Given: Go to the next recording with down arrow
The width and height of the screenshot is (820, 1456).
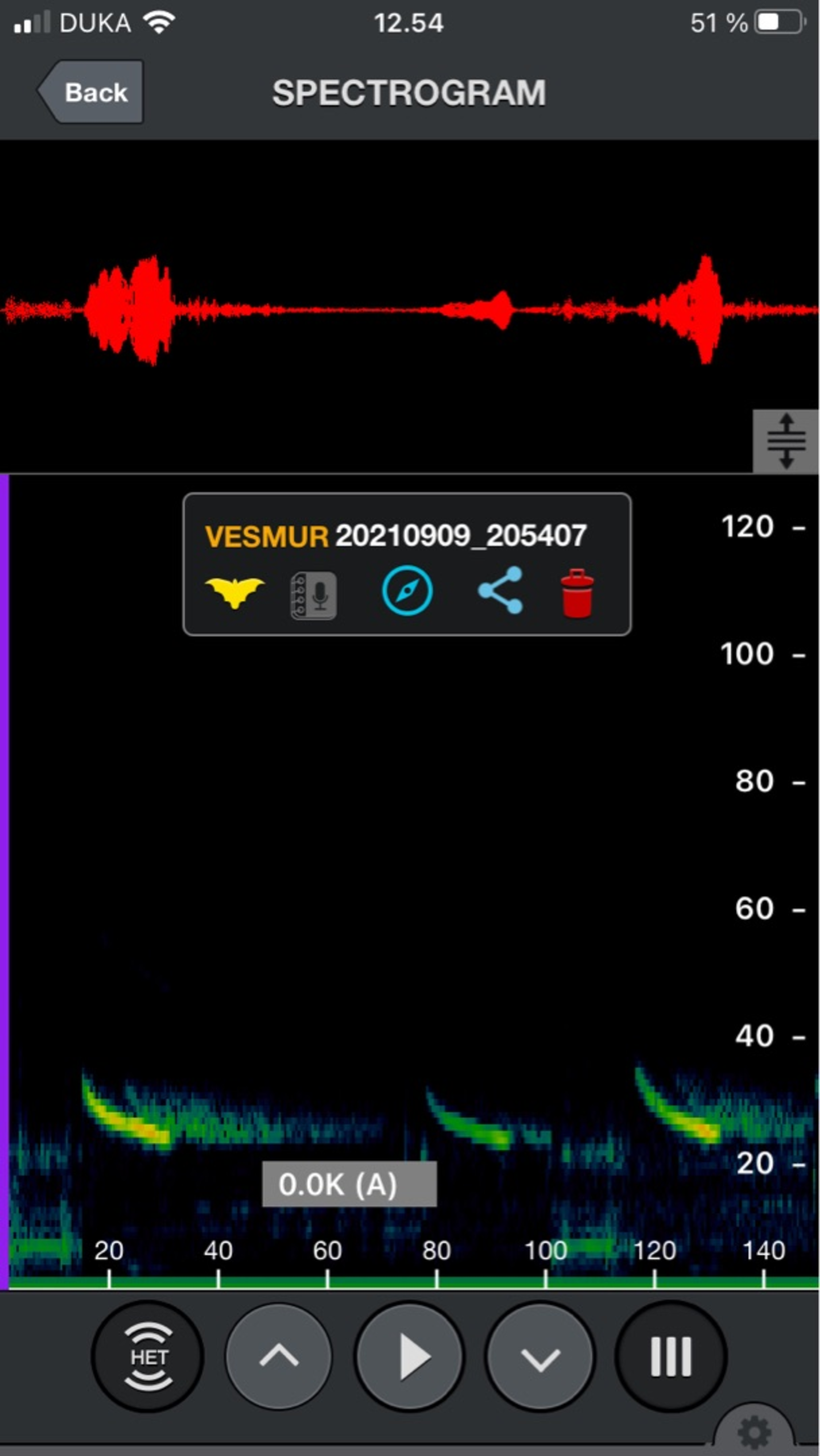Looking at the screenshot, I should point(540,1357).
